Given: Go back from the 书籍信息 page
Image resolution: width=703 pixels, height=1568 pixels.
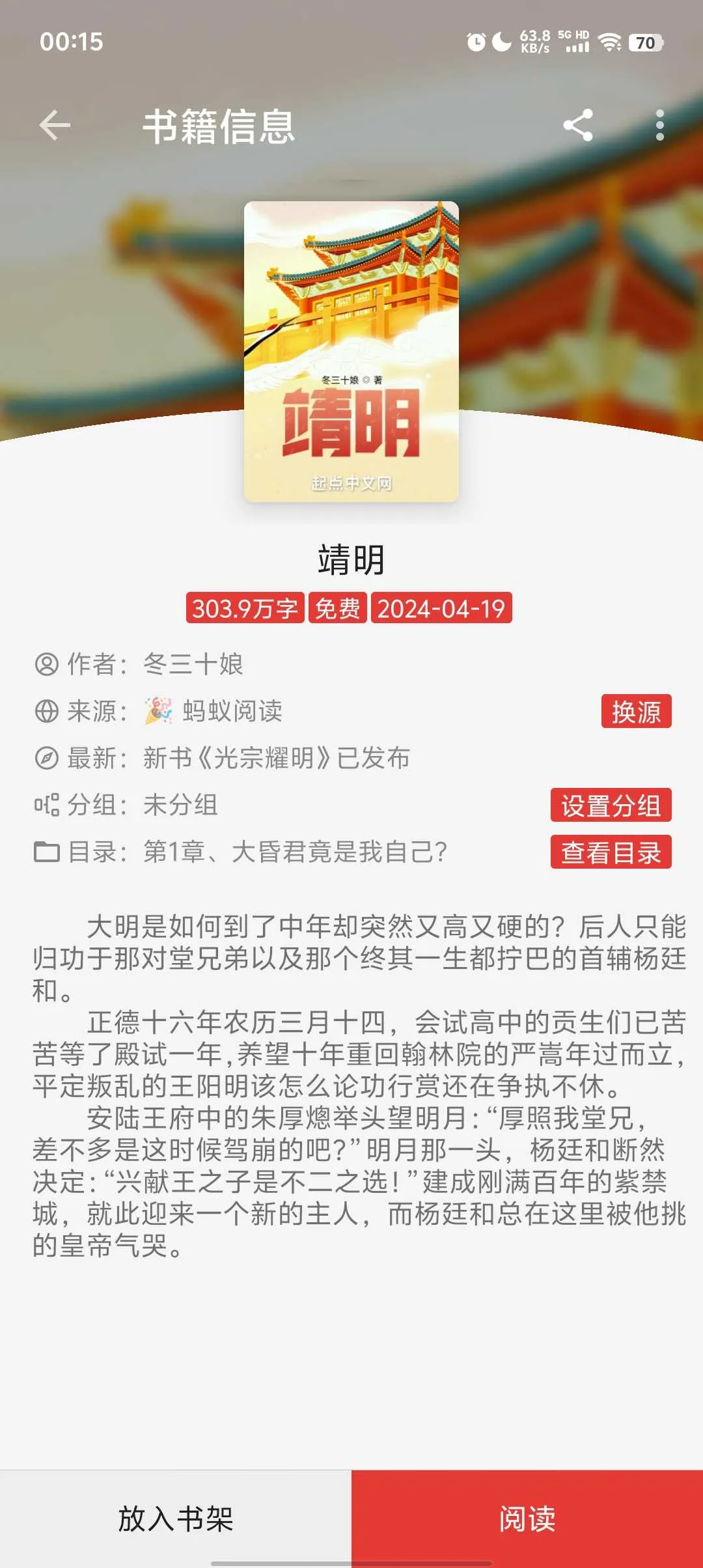Looking at the screenshot, I should coord(55,125).
